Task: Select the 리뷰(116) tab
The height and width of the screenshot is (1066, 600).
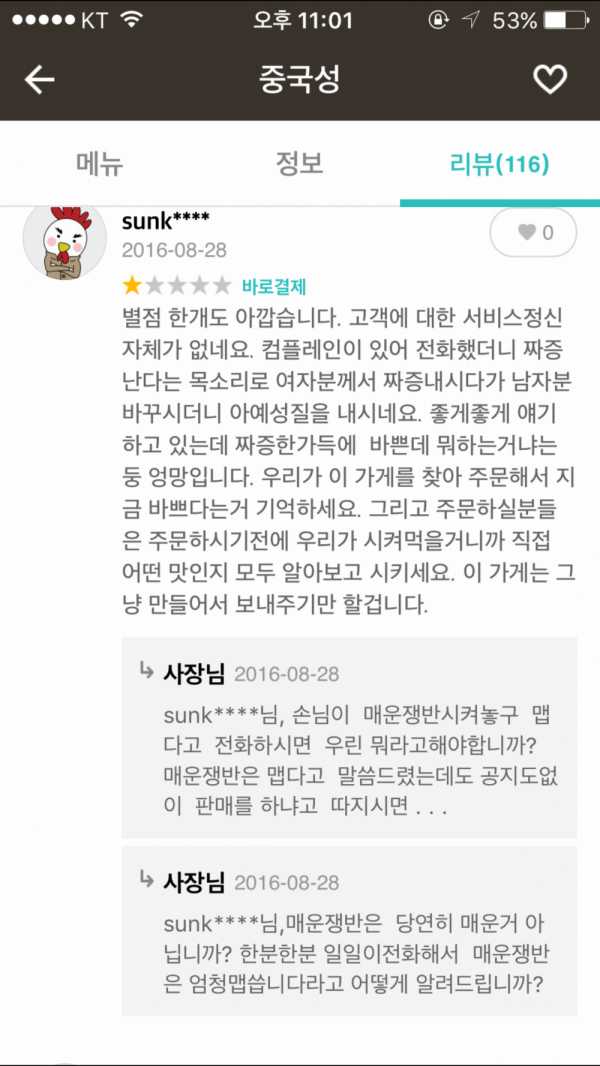Action: [x=499, y=164]
